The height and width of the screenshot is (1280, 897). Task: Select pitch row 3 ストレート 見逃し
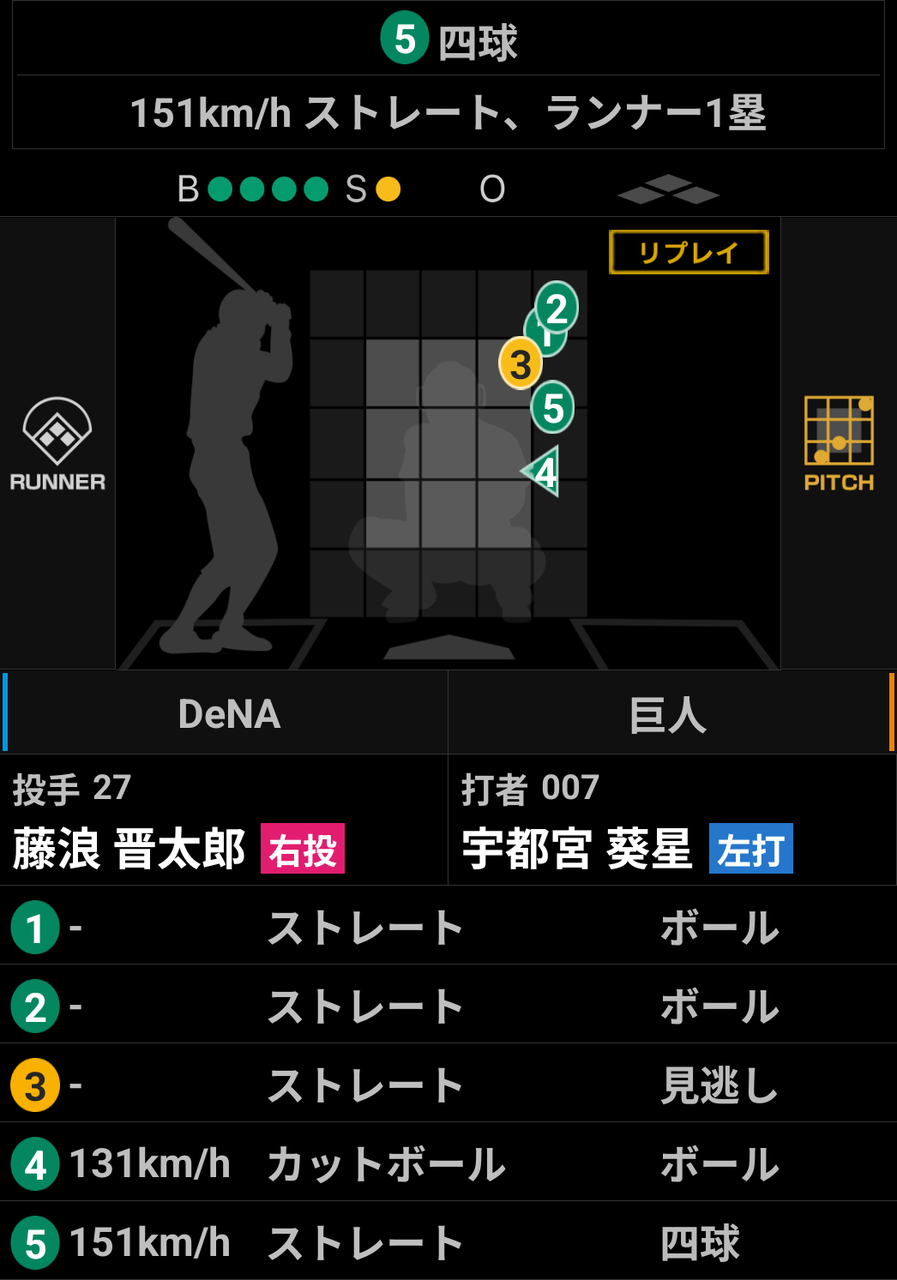pyautogui.click(x=448, y=1084)
